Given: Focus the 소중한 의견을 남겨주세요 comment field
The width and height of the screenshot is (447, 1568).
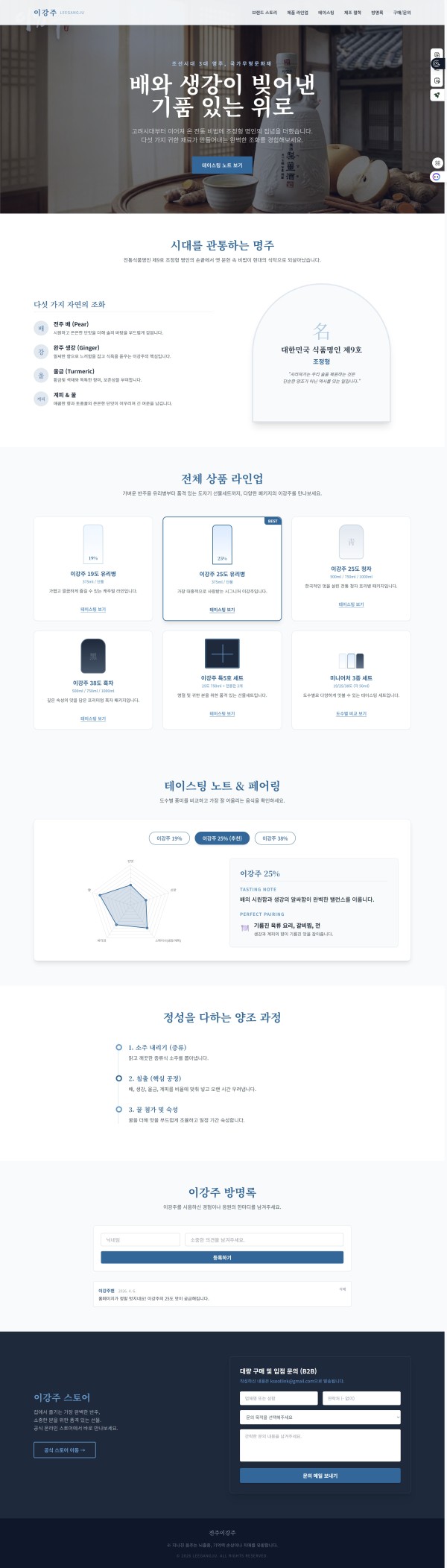Looking at the screenshot, I should [264, 1239].
